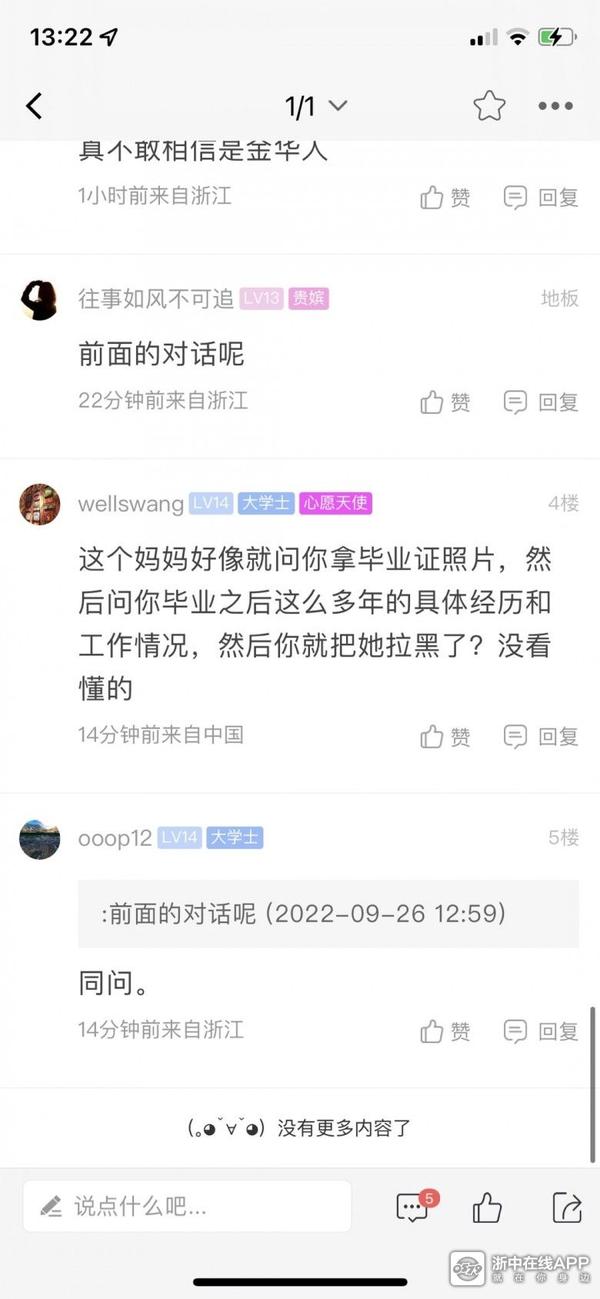Screen dimensions: 600x1299
Task: Like ooop12's comment 同问
Action: (x=445, y=1031)
